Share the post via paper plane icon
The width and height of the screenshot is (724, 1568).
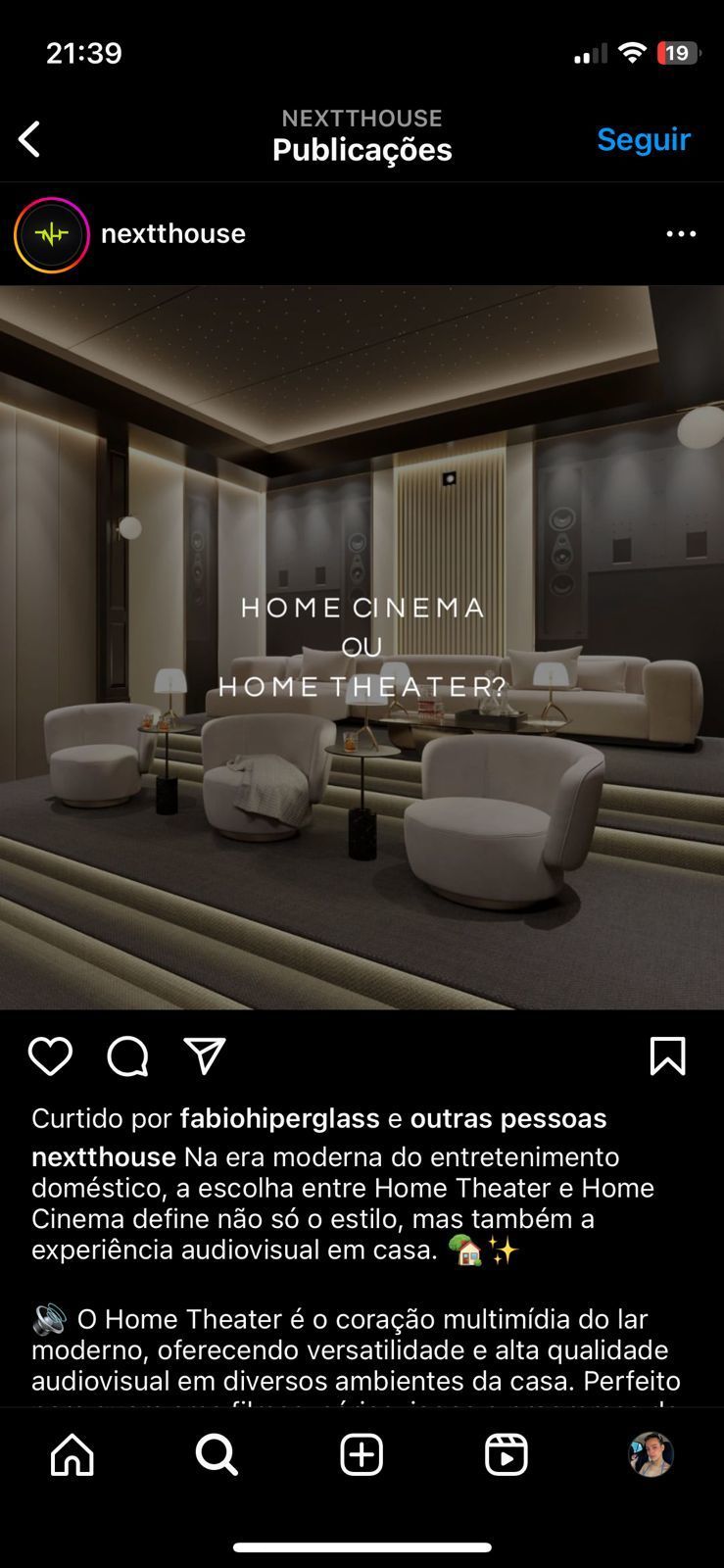[205, 1056]
